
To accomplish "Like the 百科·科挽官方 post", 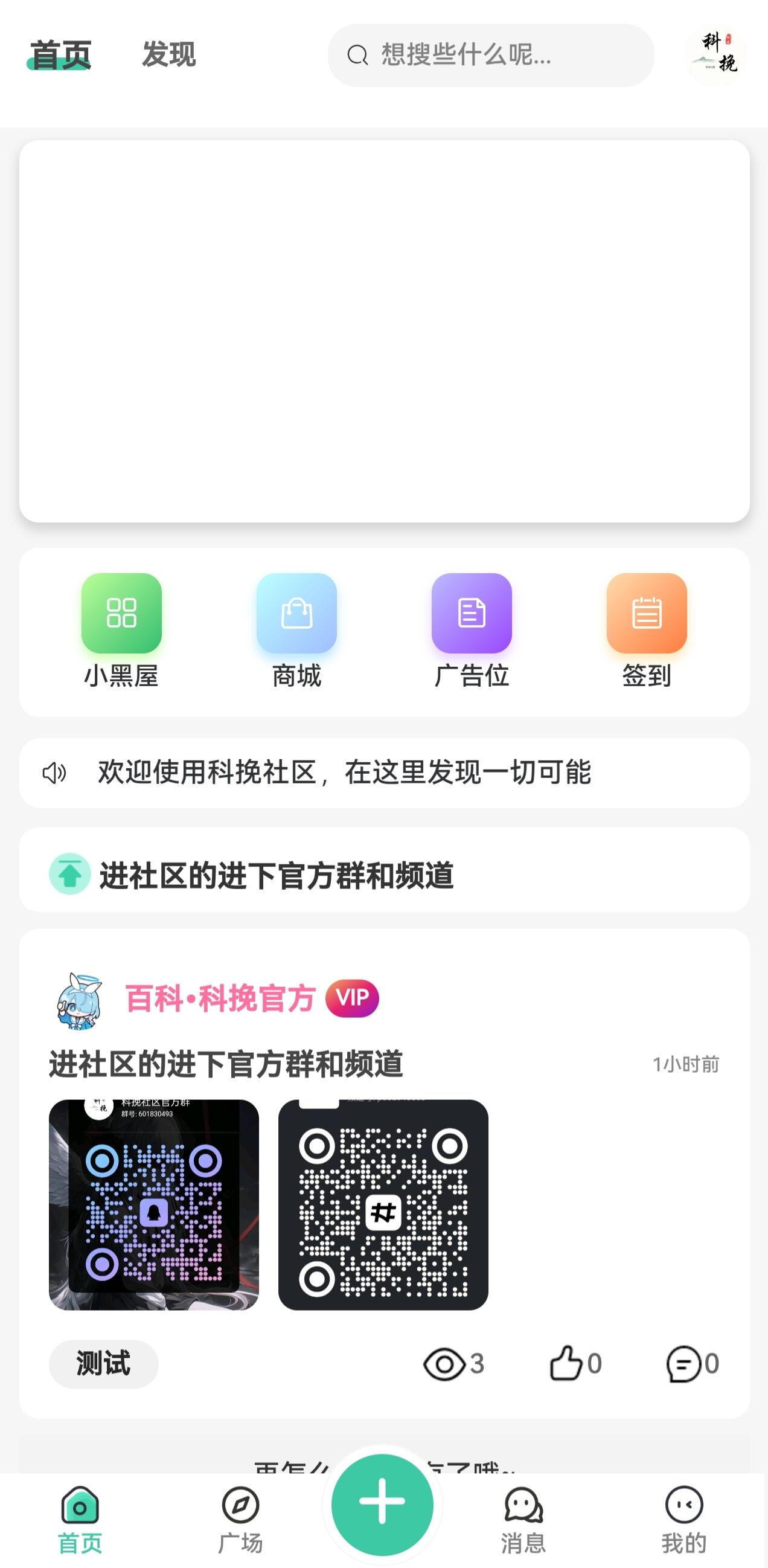I will tap(574, 1363).
